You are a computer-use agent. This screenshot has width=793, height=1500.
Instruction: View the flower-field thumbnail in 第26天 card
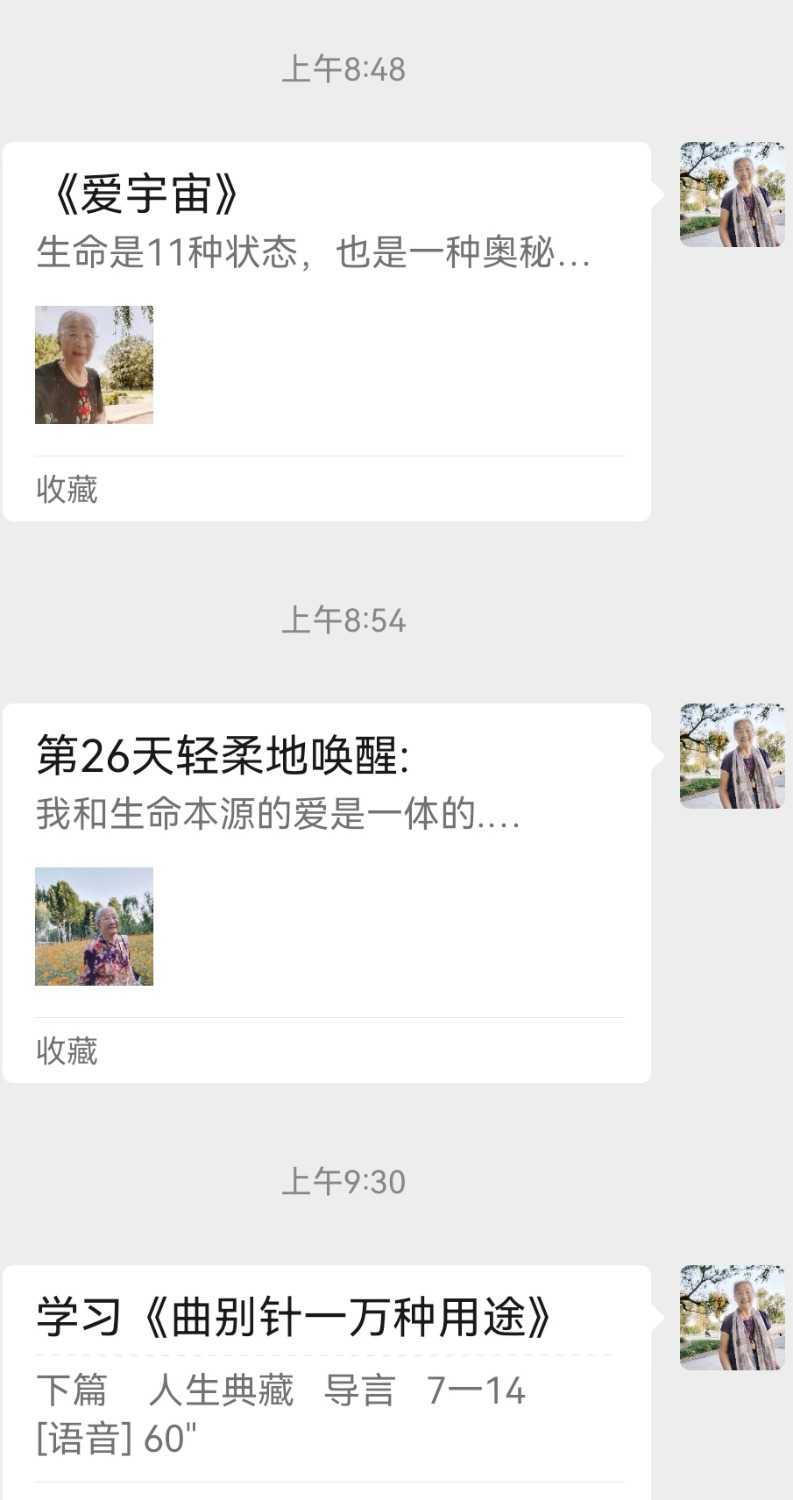point(94,926)
